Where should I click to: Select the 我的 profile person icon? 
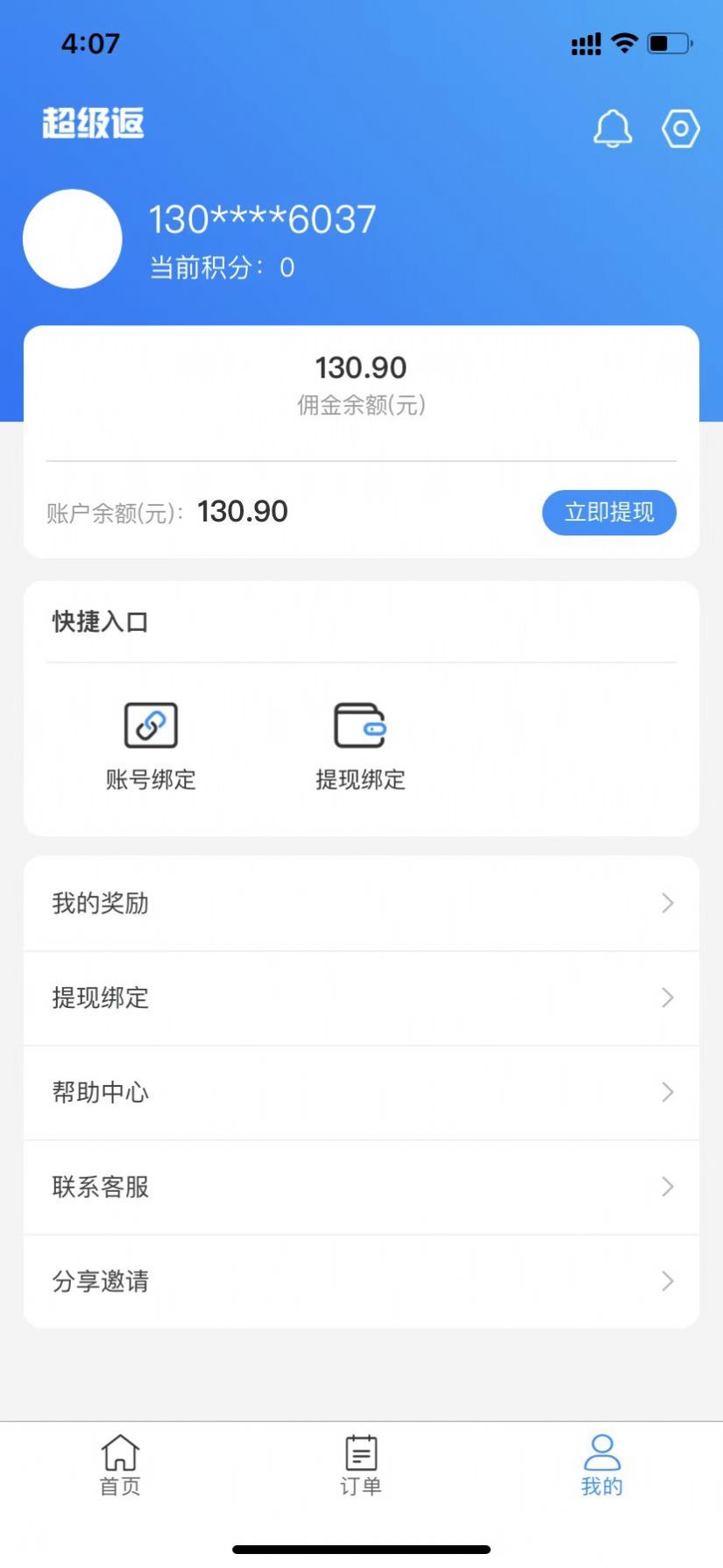click(601, 1447)
